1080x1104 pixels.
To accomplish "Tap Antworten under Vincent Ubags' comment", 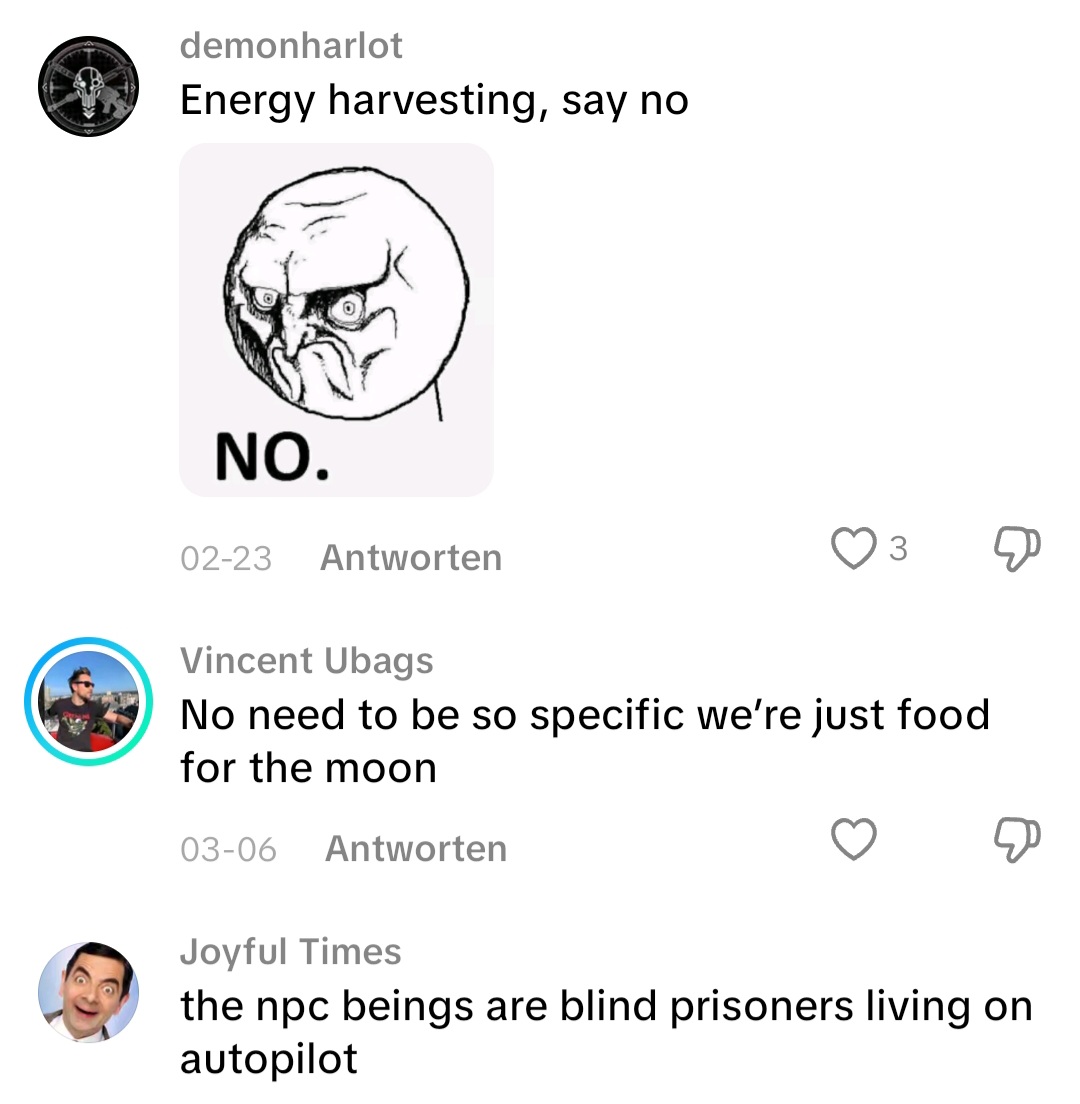I will click(x=415, y=848).
